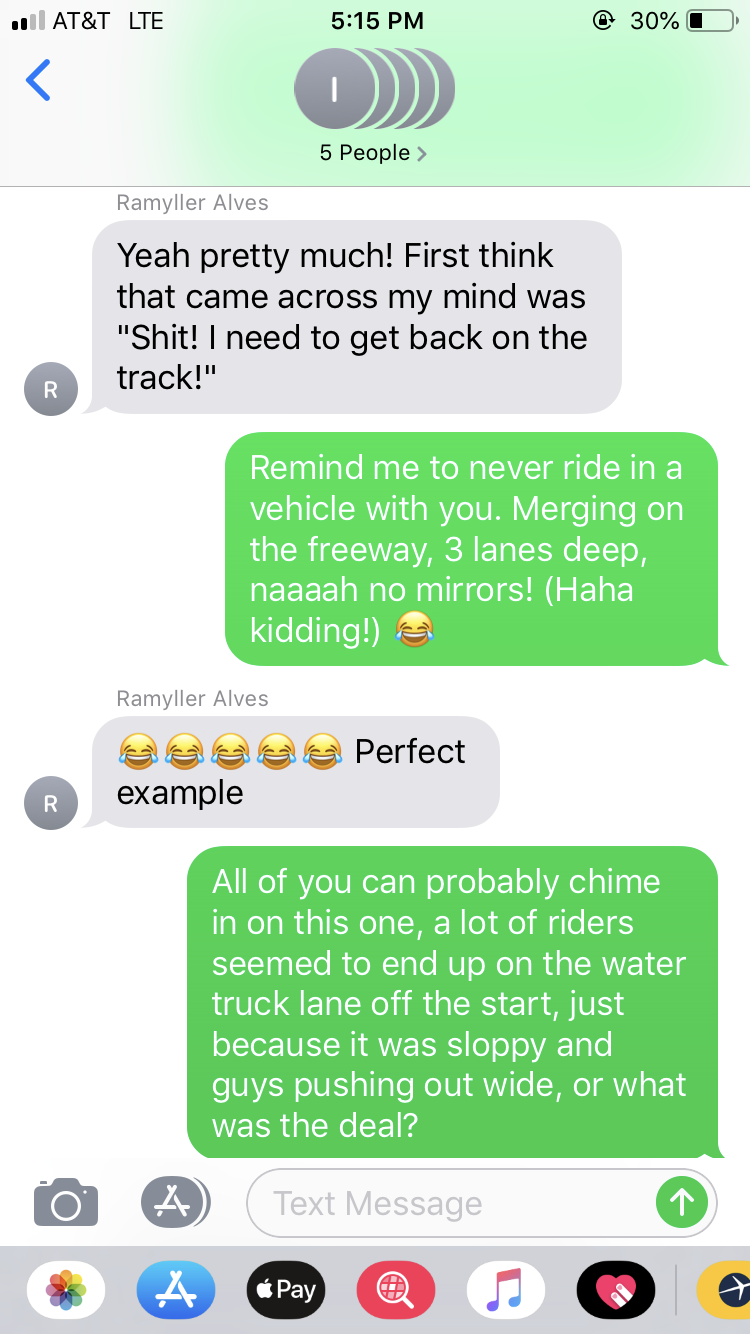Screen dimensions: 750x1334
Task: Open the image search app in the drawer
Action: [396, 1290]
